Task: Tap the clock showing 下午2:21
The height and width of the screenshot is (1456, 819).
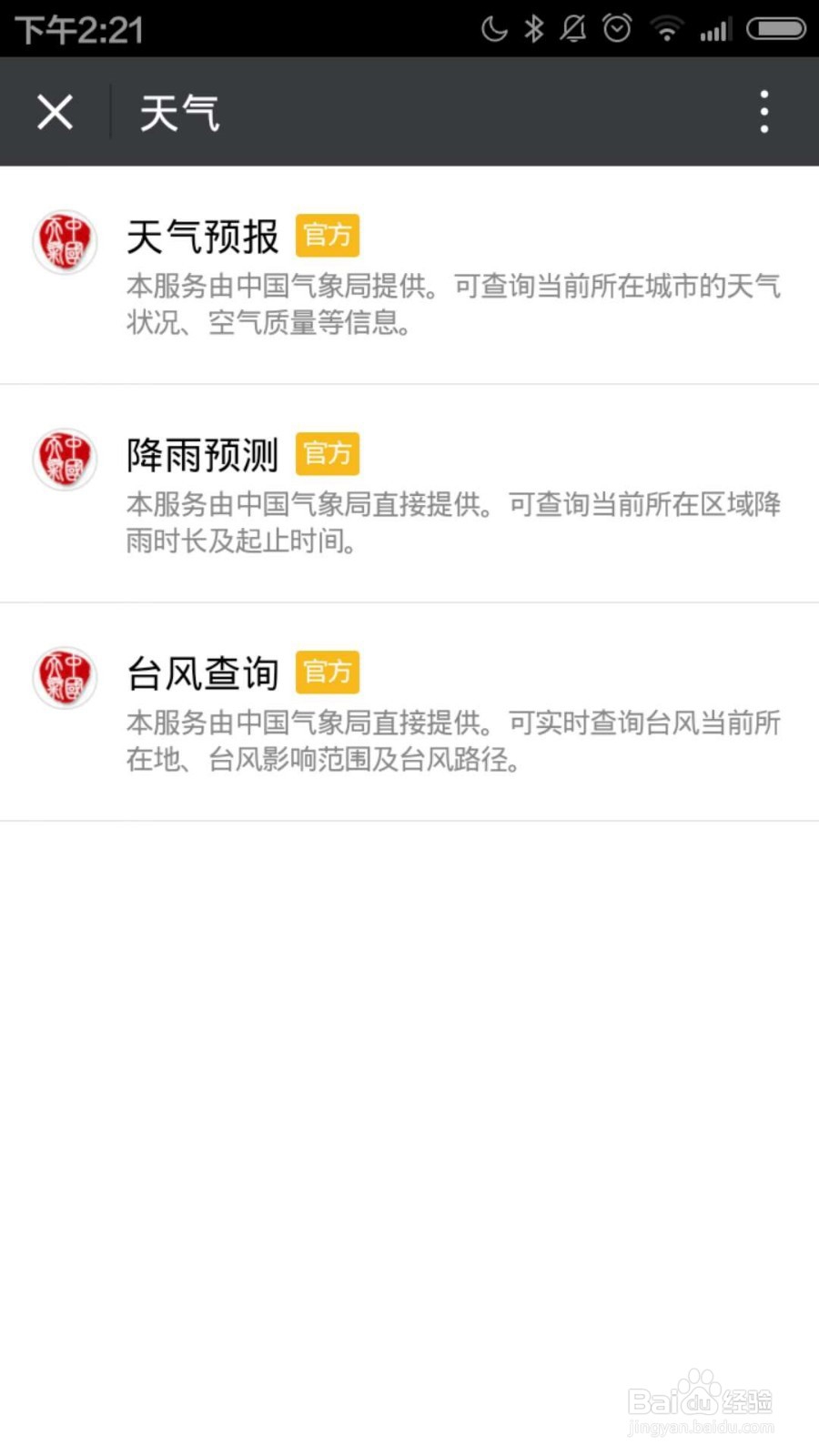Action: pos(77,27)
